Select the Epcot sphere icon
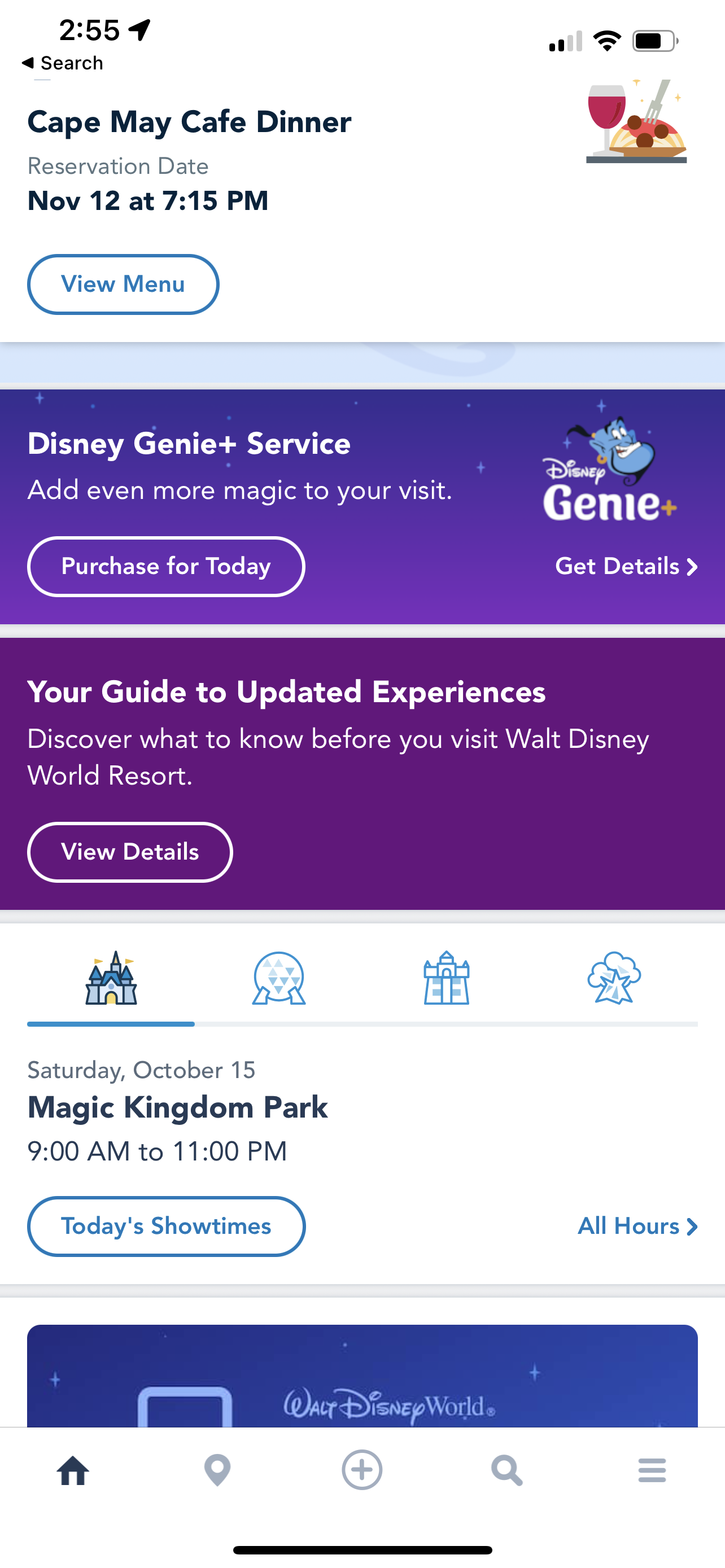Viewport: 725px width, 1568px height. tap(279, 980)
